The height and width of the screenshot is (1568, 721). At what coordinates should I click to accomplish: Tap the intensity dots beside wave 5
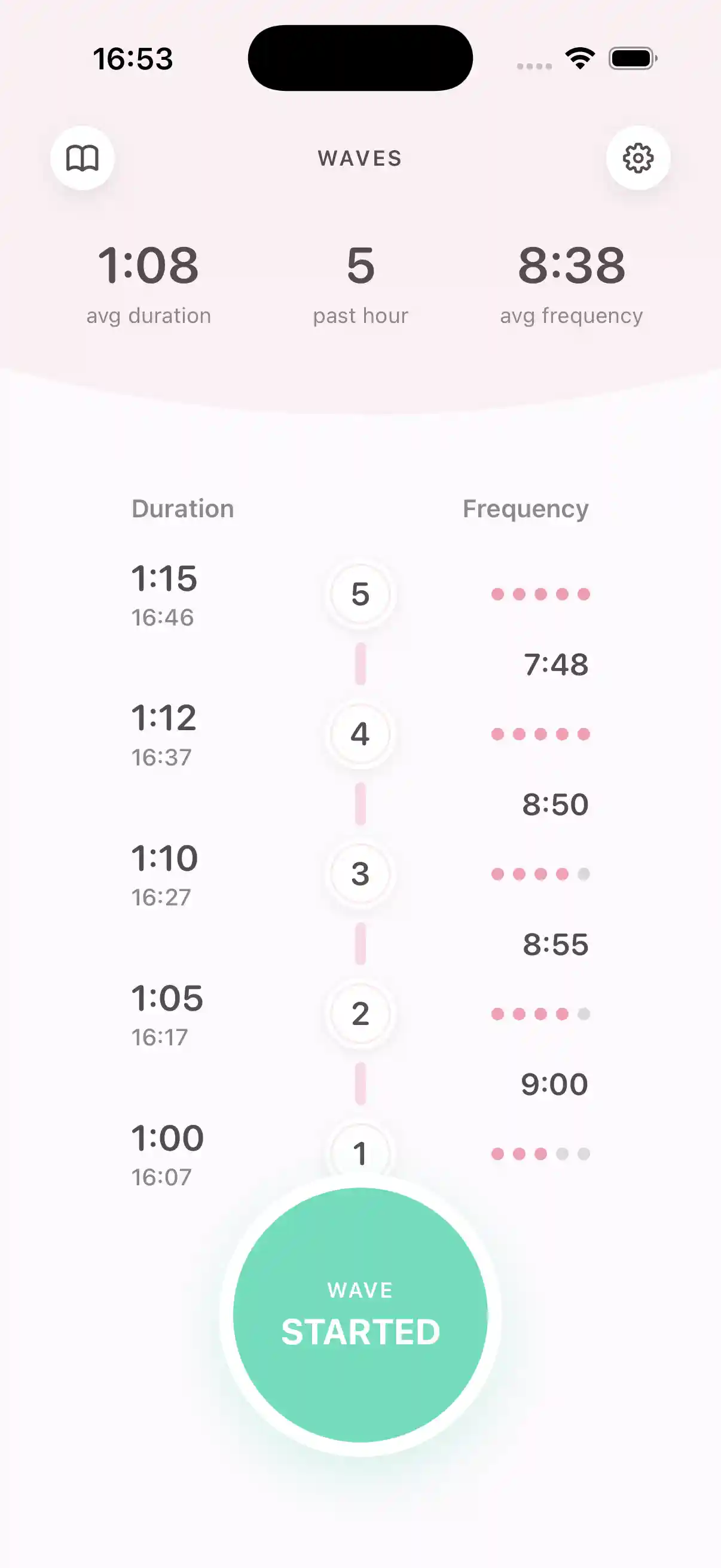click(540, 593)
